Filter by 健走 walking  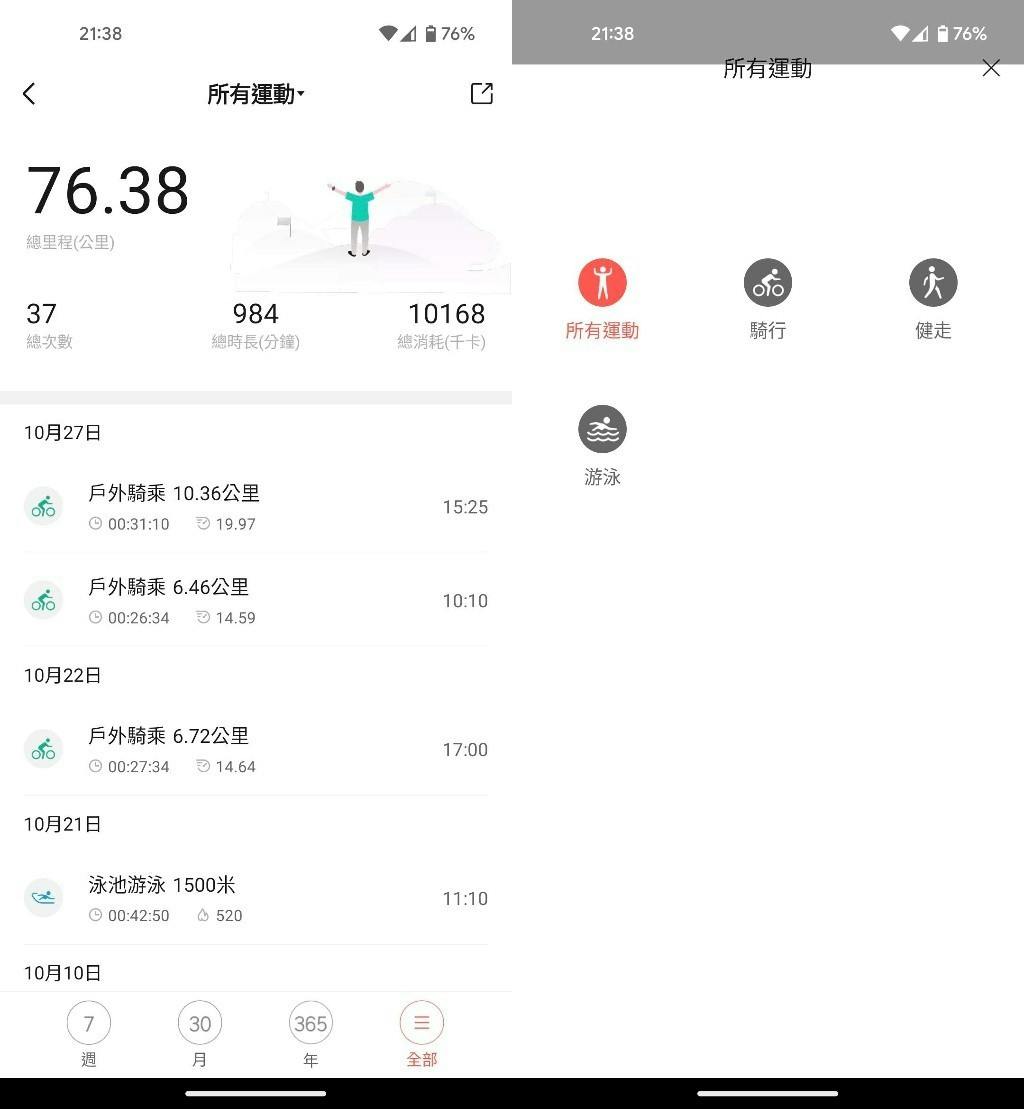click(933, 299)
